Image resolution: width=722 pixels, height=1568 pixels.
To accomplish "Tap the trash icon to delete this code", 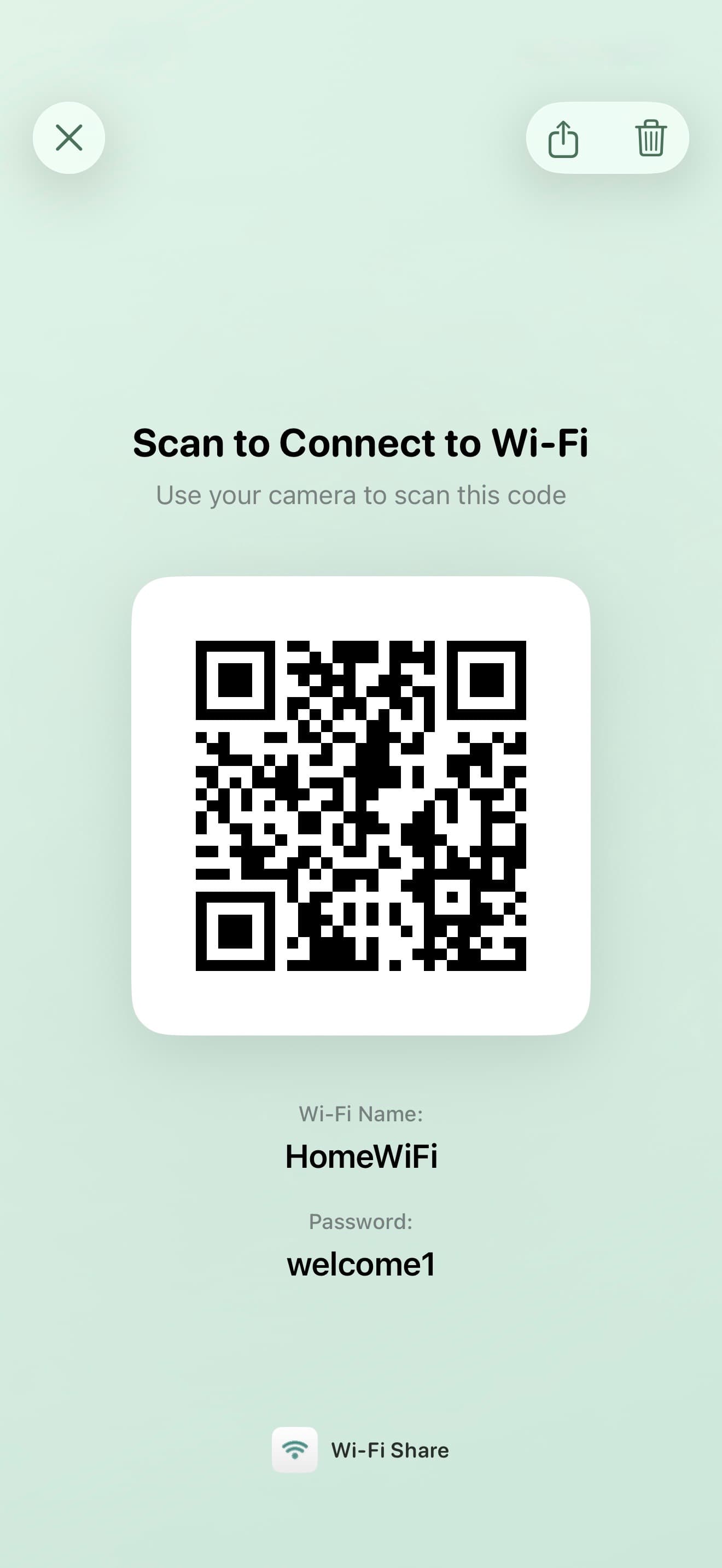I will click(x=650, y=138).
